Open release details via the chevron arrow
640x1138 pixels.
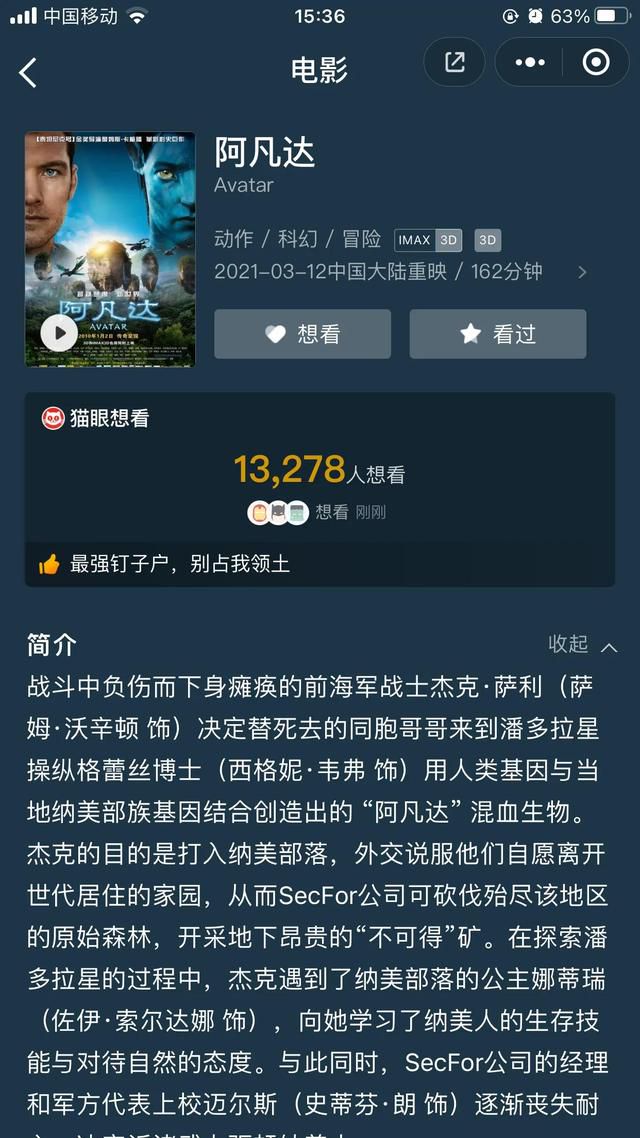coord(581,272)
